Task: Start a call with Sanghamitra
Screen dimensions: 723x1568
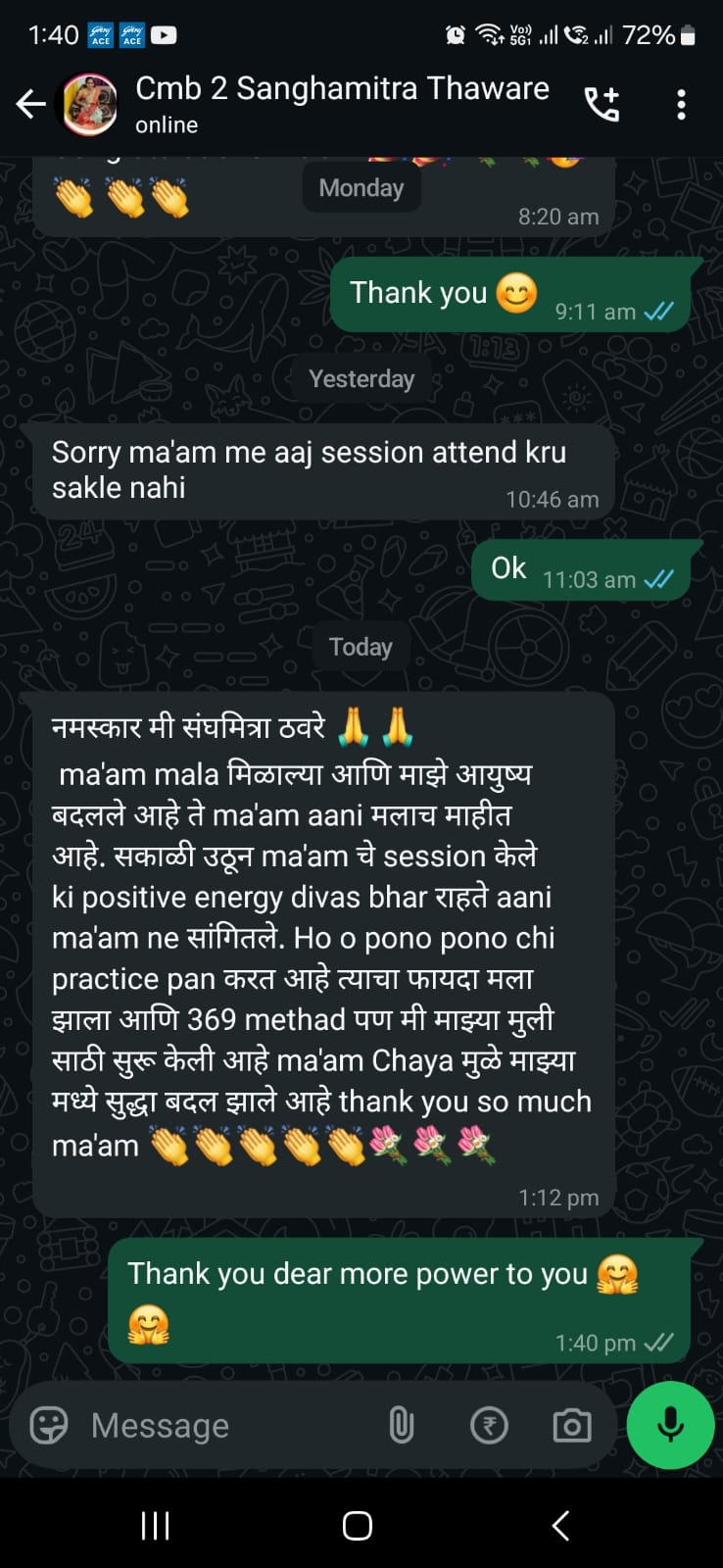Action: [x=602, y=104]
